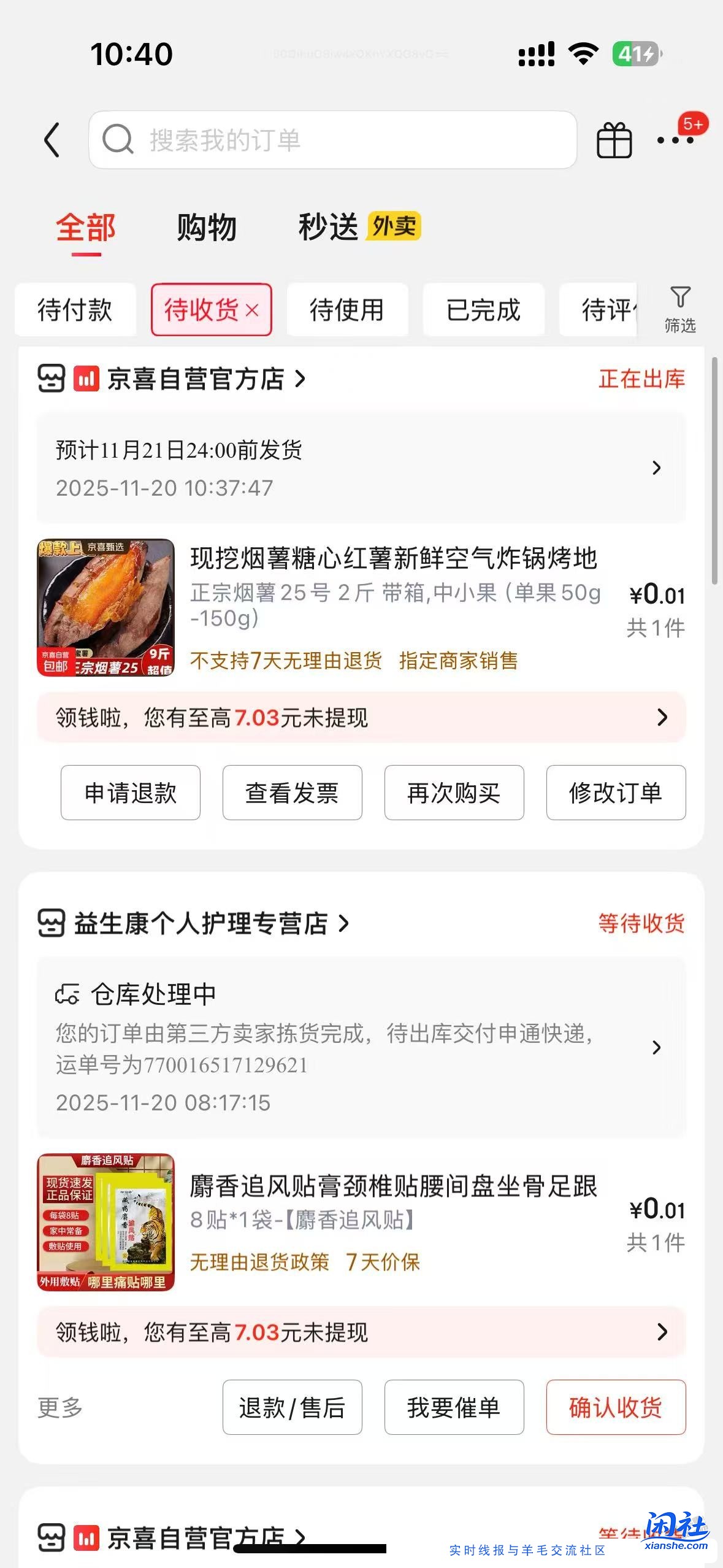Click the red chart logo beside 京喜自营官方店
The image size is (723, 1568).
click(x=88, y=377)
